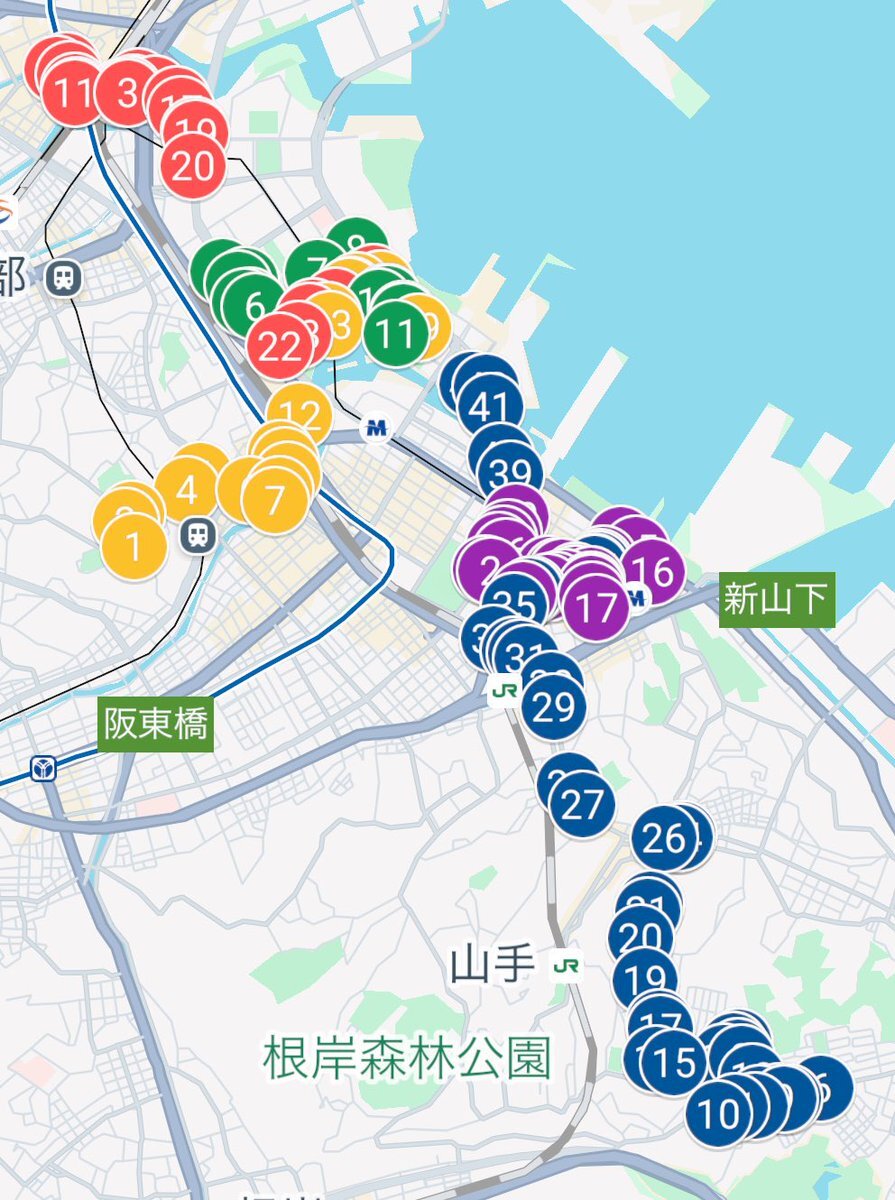Tap the blue marker numbered 29
Screen dimensions: 895x1200
click(x=553, y=707)
